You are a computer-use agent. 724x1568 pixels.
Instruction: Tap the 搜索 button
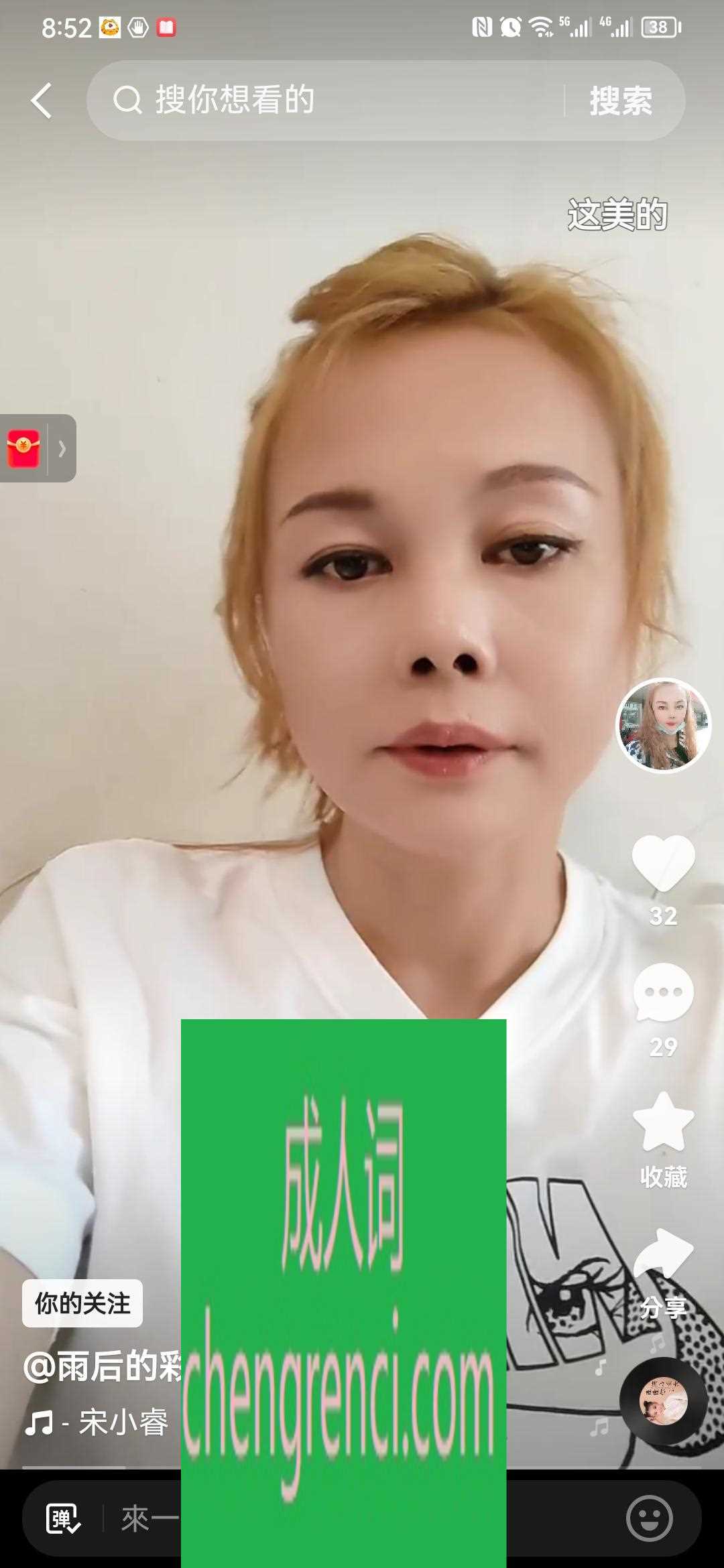coord(621,101)
